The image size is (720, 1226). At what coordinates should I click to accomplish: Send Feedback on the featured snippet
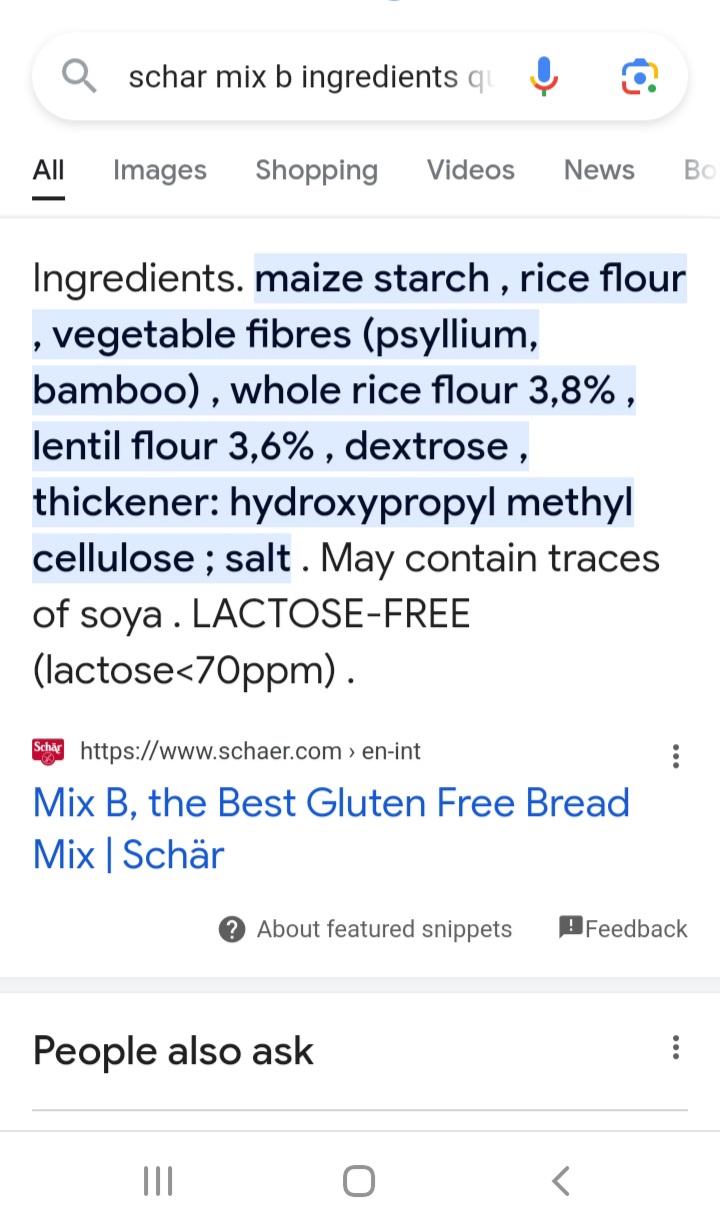pos(623,928)
